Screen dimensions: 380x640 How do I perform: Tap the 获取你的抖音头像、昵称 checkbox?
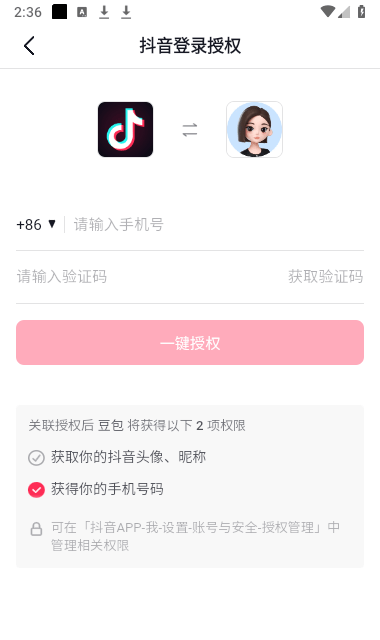[x=36, y=458]
